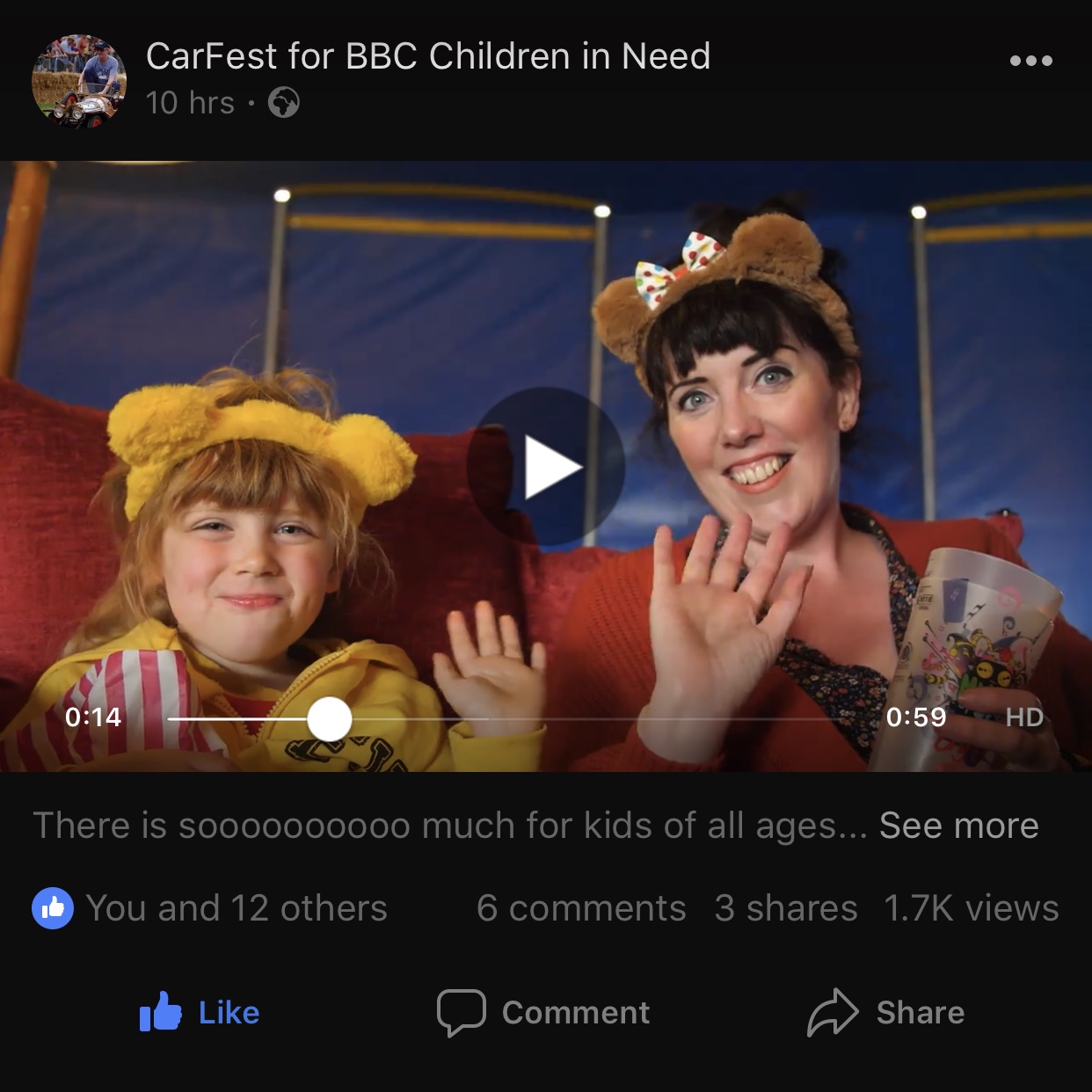This screenshot has width=1092, height=1092.
Task: Share this video post
Action: [886, 1013]
